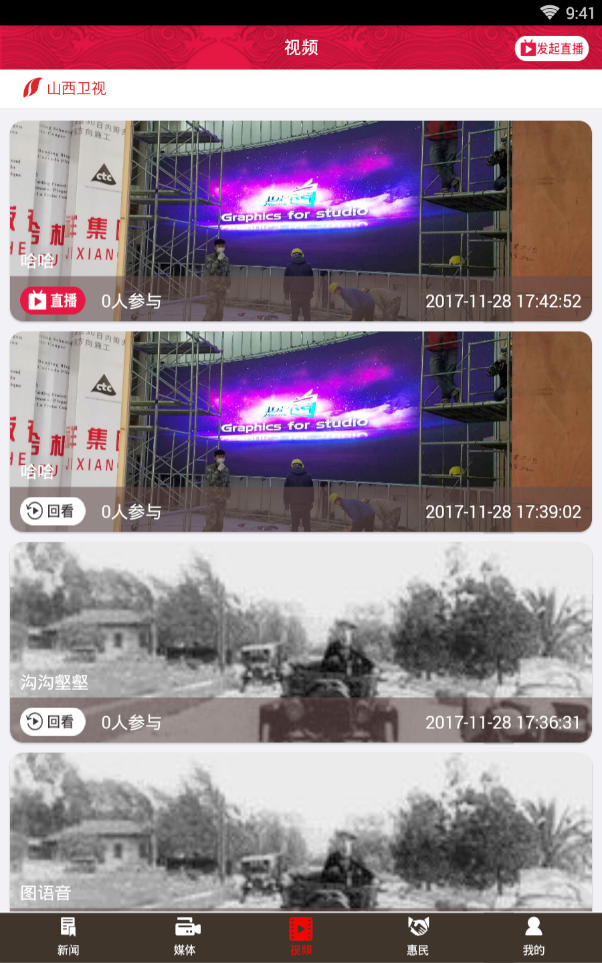Image resolution: width=602 pixels, height=963 pixels.
Task: Switch to the 新闻 tab
Action: point(67,937)
